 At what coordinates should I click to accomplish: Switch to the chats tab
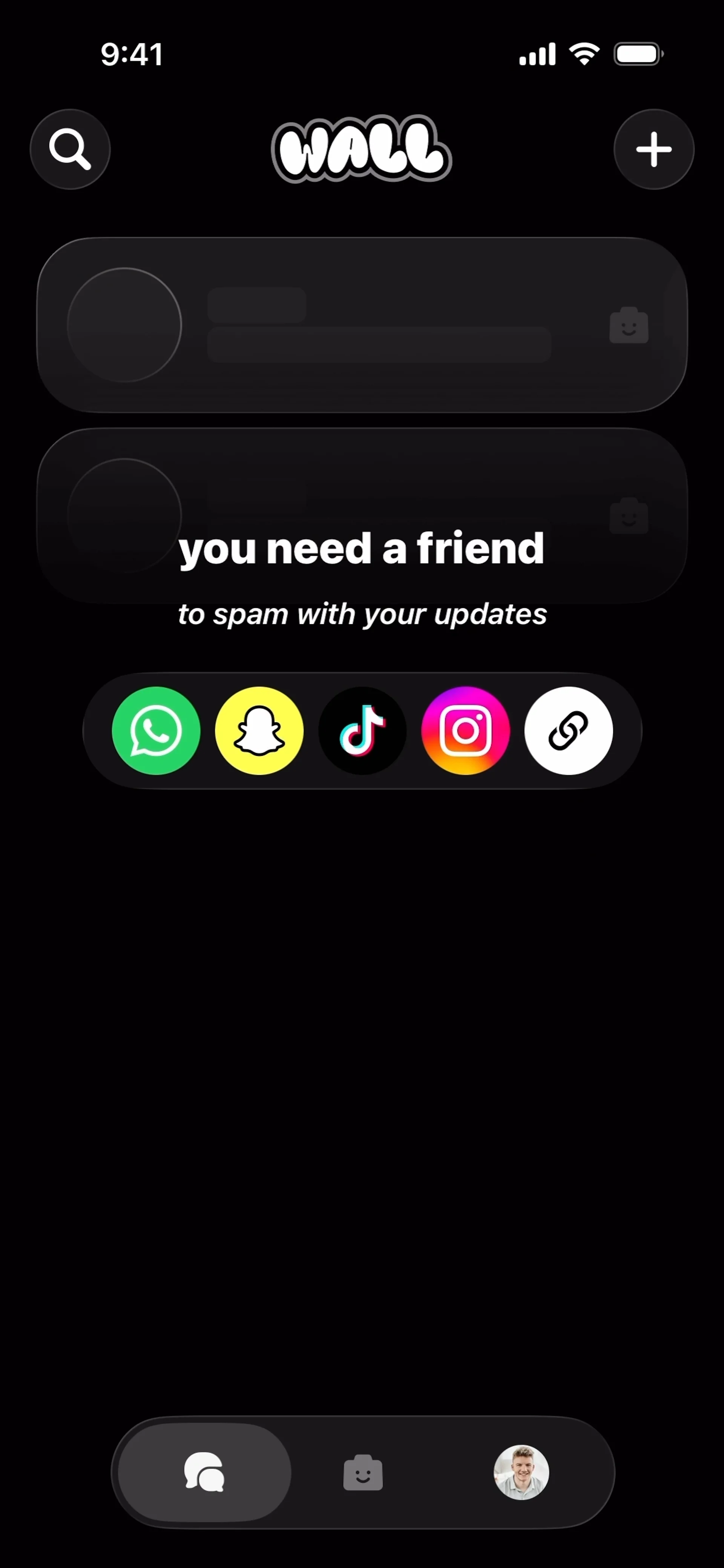tap(205, 1472)
